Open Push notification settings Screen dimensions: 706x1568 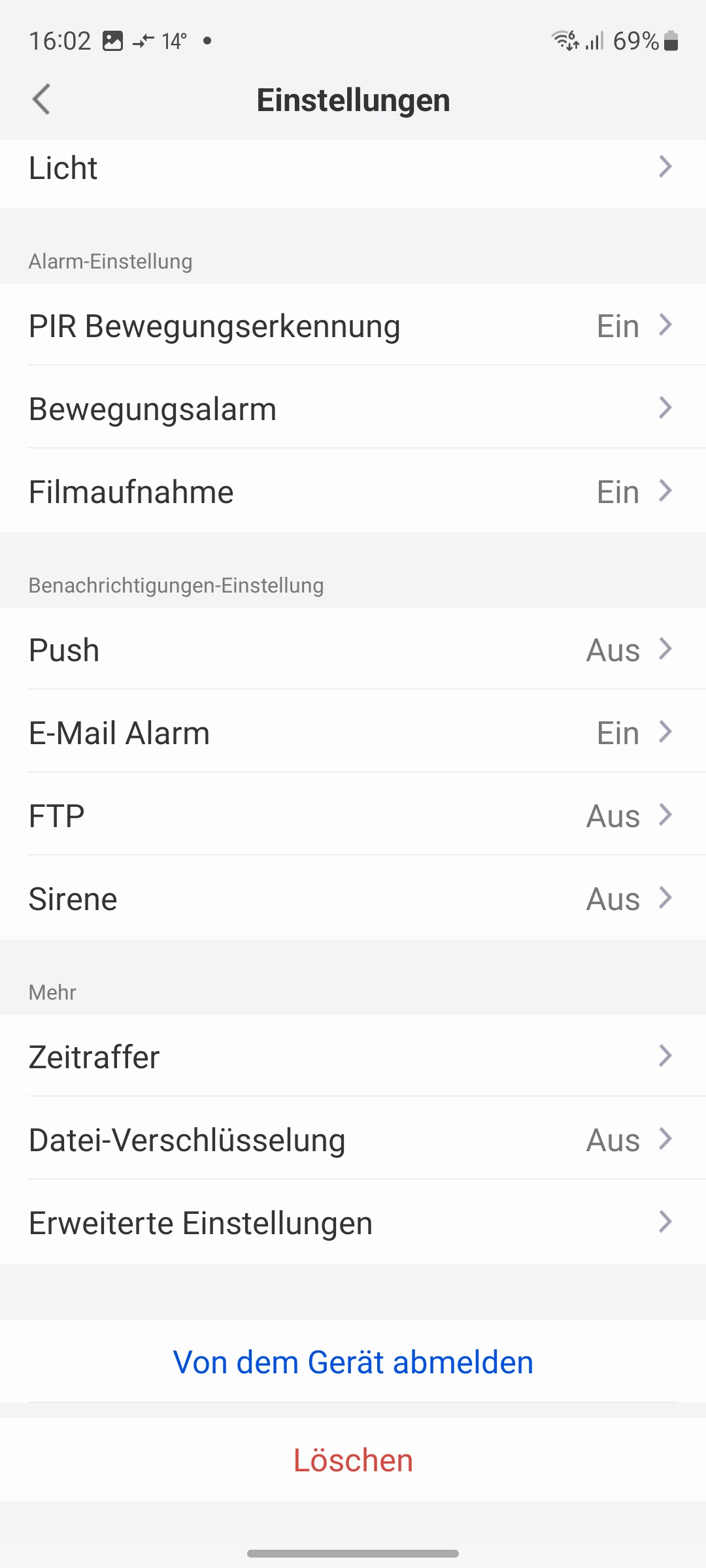(x=353, y=649)
